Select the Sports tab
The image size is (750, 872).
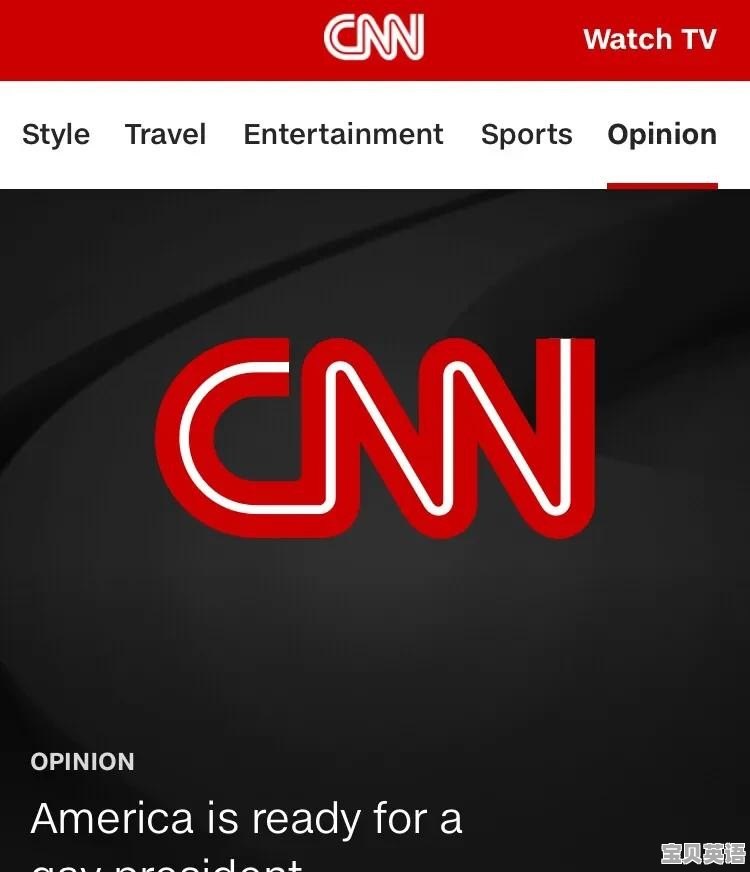coord(526,134)
